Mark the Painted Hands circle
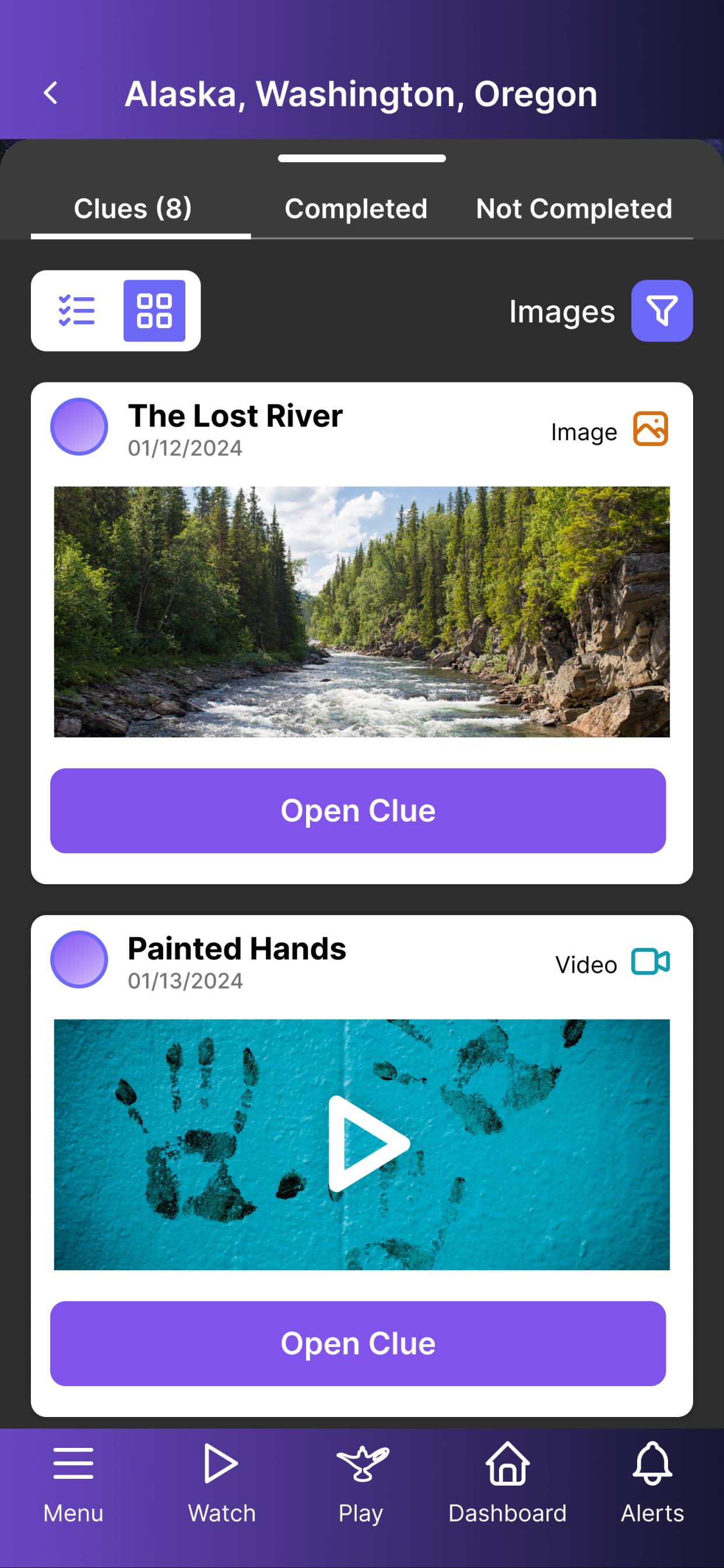The height and width of the screenshot is (1568, 724). point(79,959)
